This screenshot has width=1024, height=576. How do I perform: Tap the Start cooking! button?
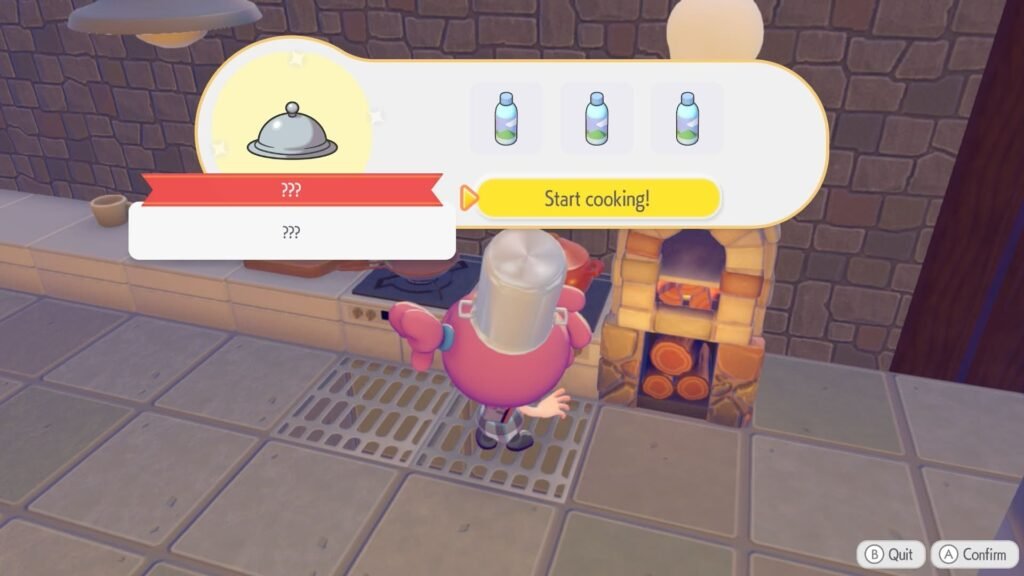[597, 198]
